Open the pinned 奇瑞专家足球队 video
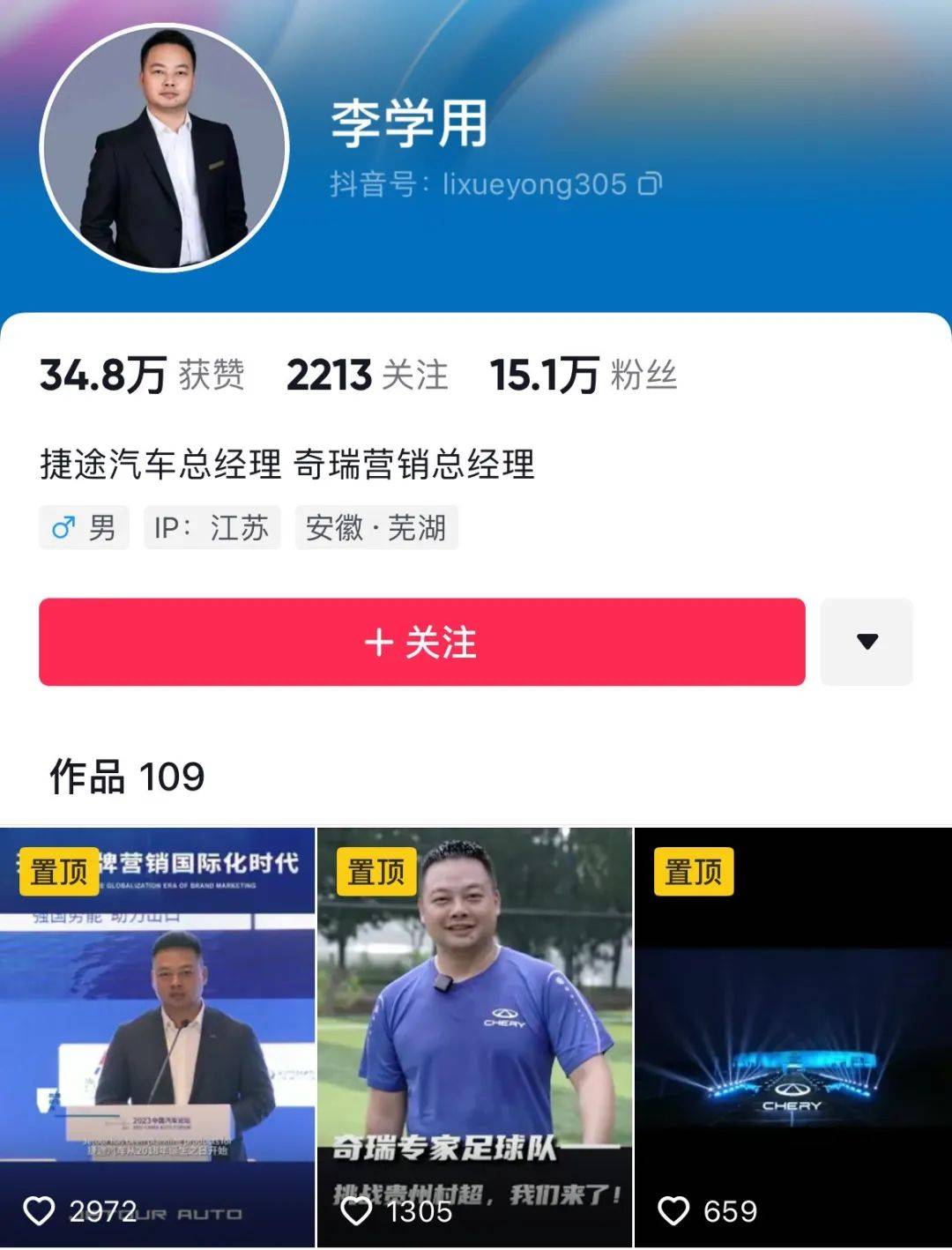This screenshot has width=952, height=1250. [x=474, y=1038]
